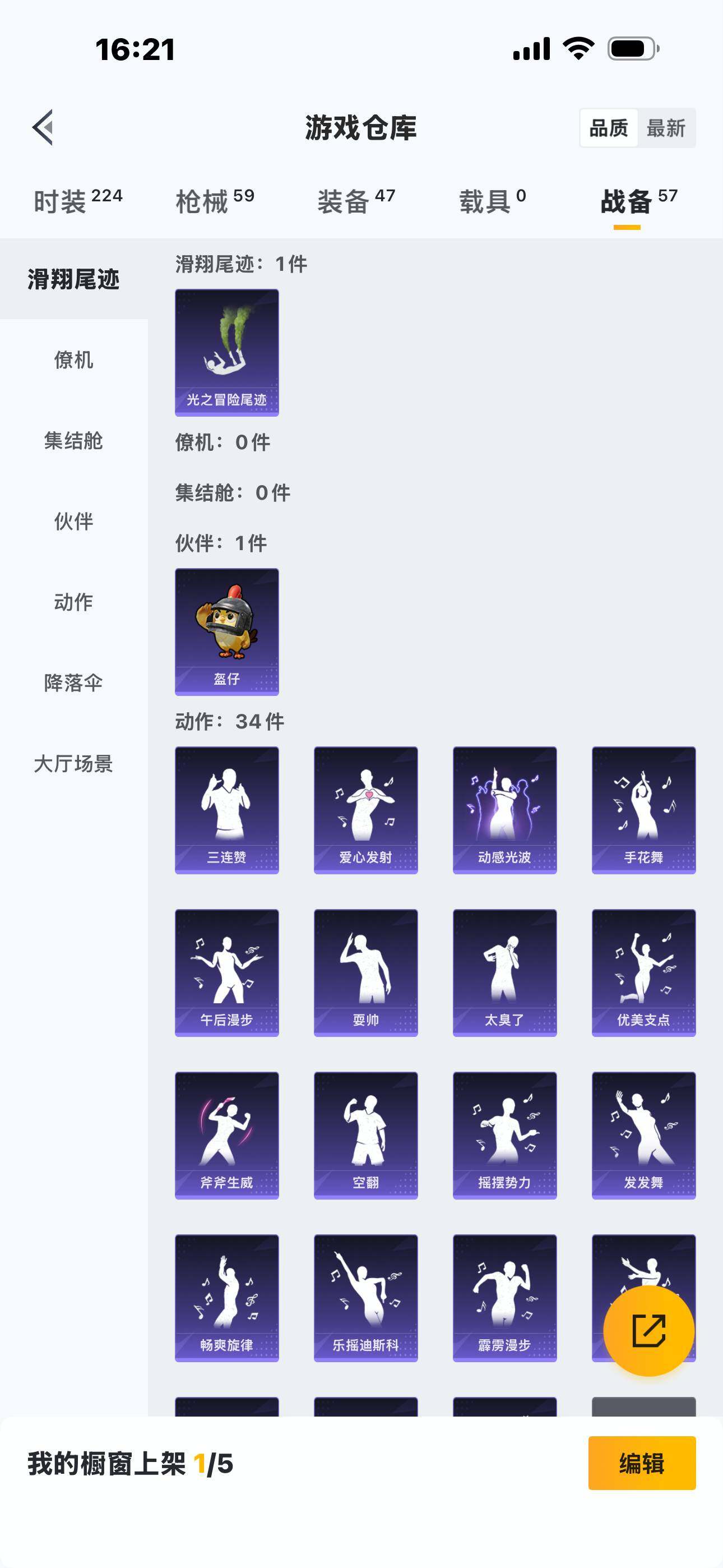Tap the 斧斧生威 emote tile
The image size is (723, 1568).
pyautogui.click(x=227, y=1135)
